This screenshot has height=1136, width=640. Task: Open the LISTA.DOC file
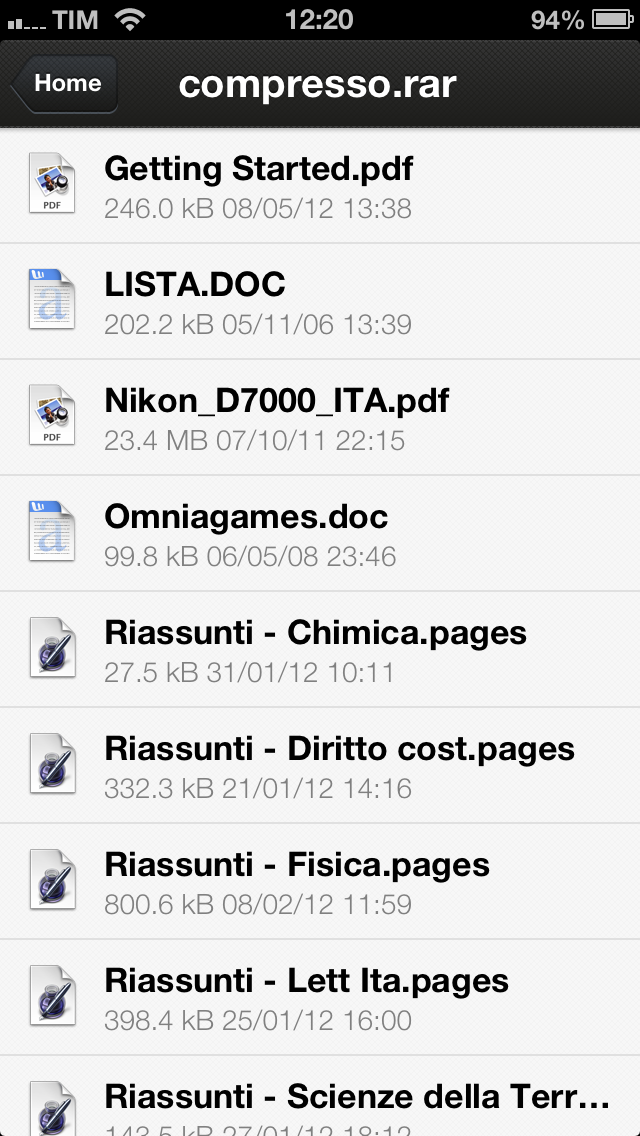320,301
